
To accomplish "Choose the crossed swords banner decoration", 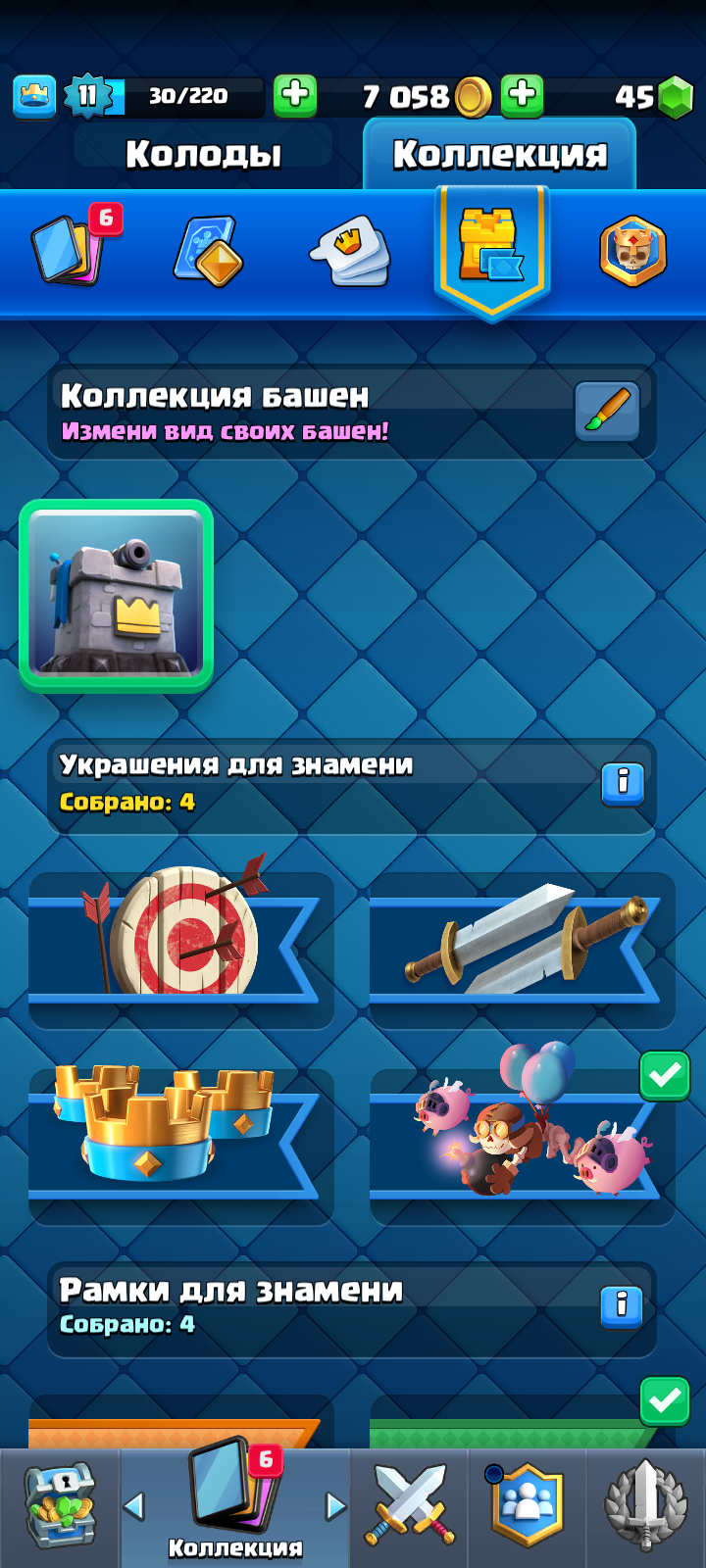I will [x=522, y=948].
